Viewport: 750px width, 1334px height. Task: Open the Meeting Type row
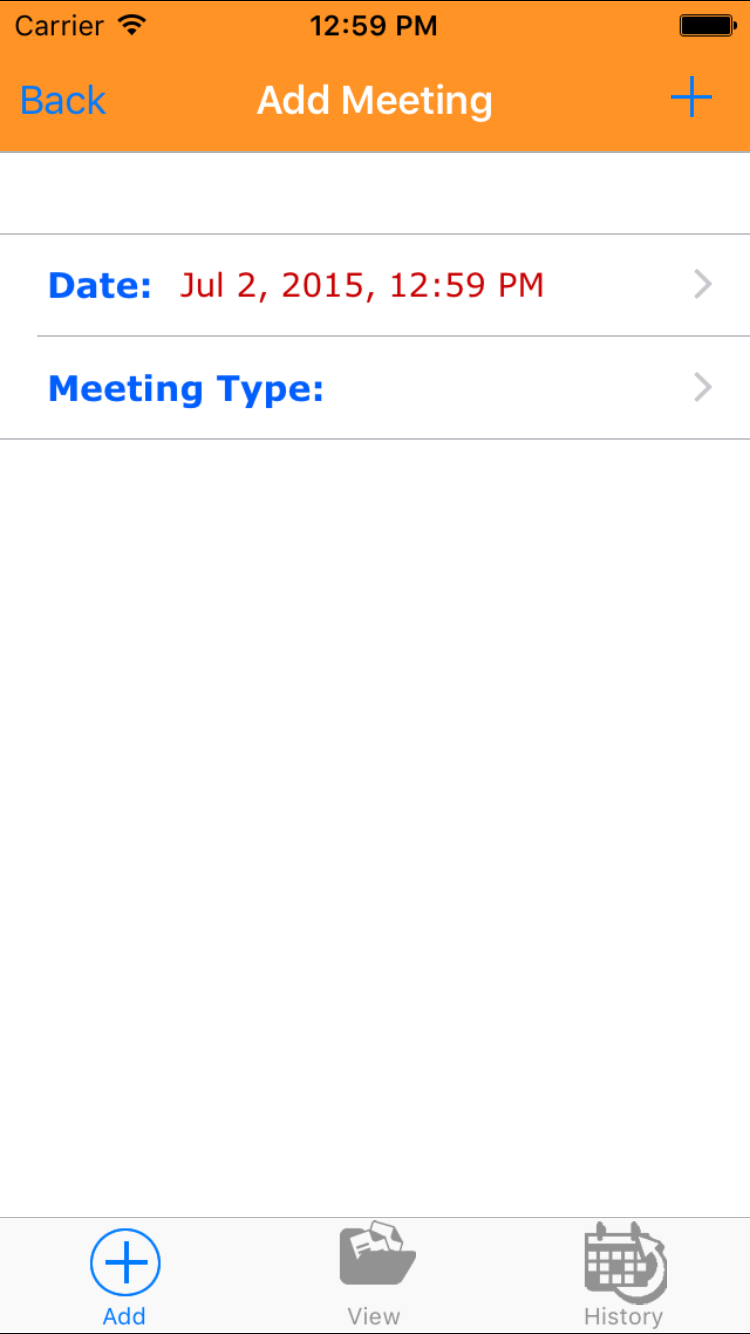click(x=375, y=388)
